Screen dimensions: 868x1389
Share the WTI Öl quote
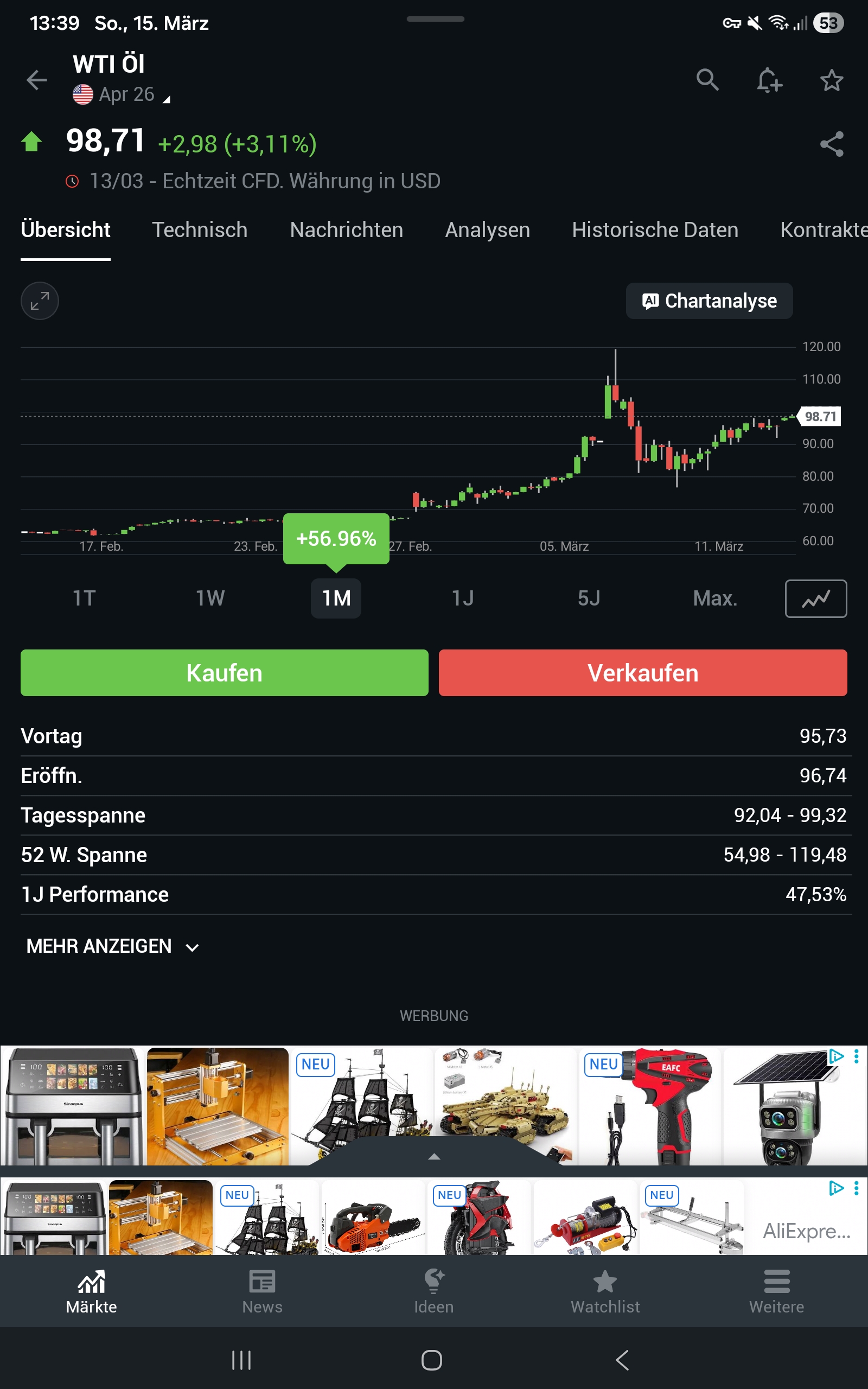(831, 143)
